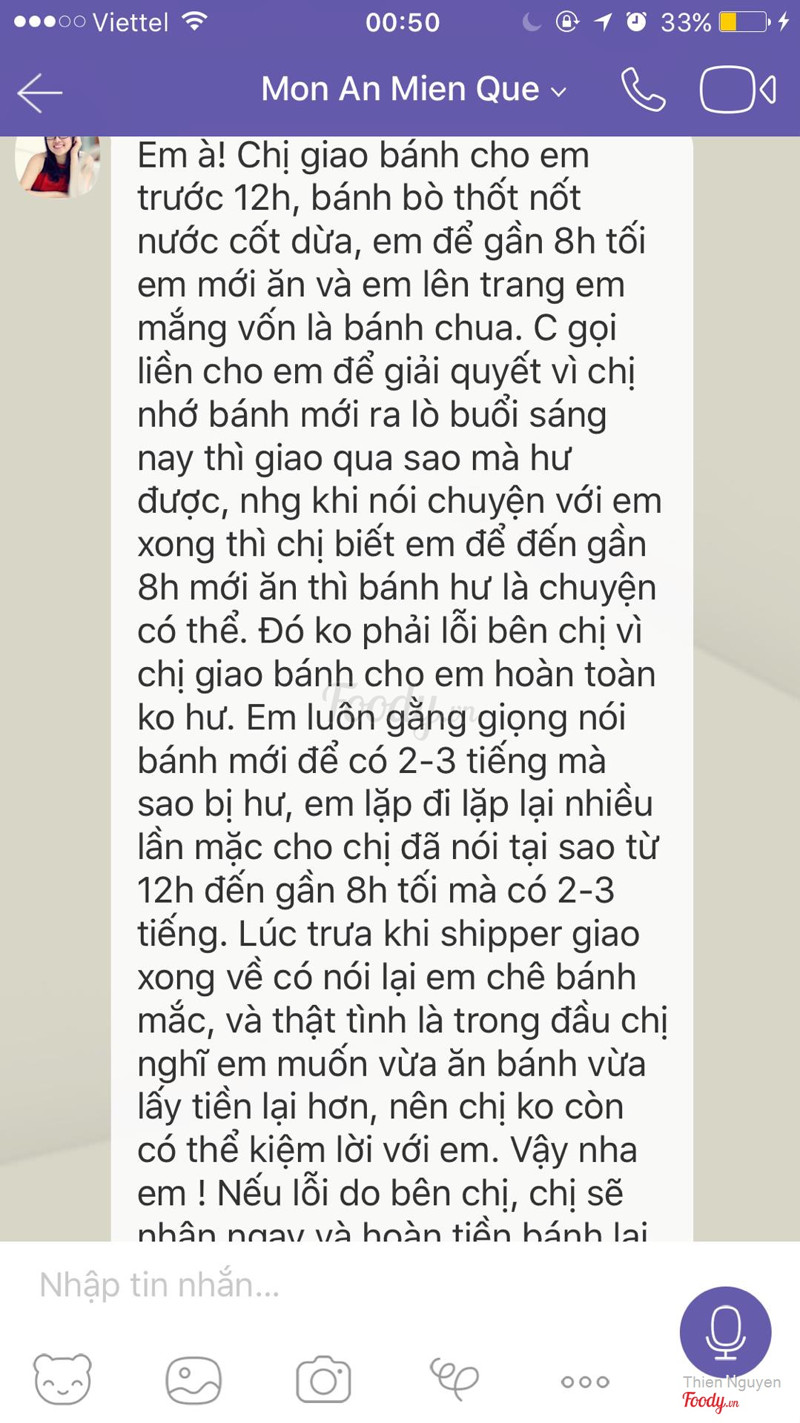
Task: Focus the 'Nhập tin nhắn...' message field
Action: click(x=340, y=1285)
